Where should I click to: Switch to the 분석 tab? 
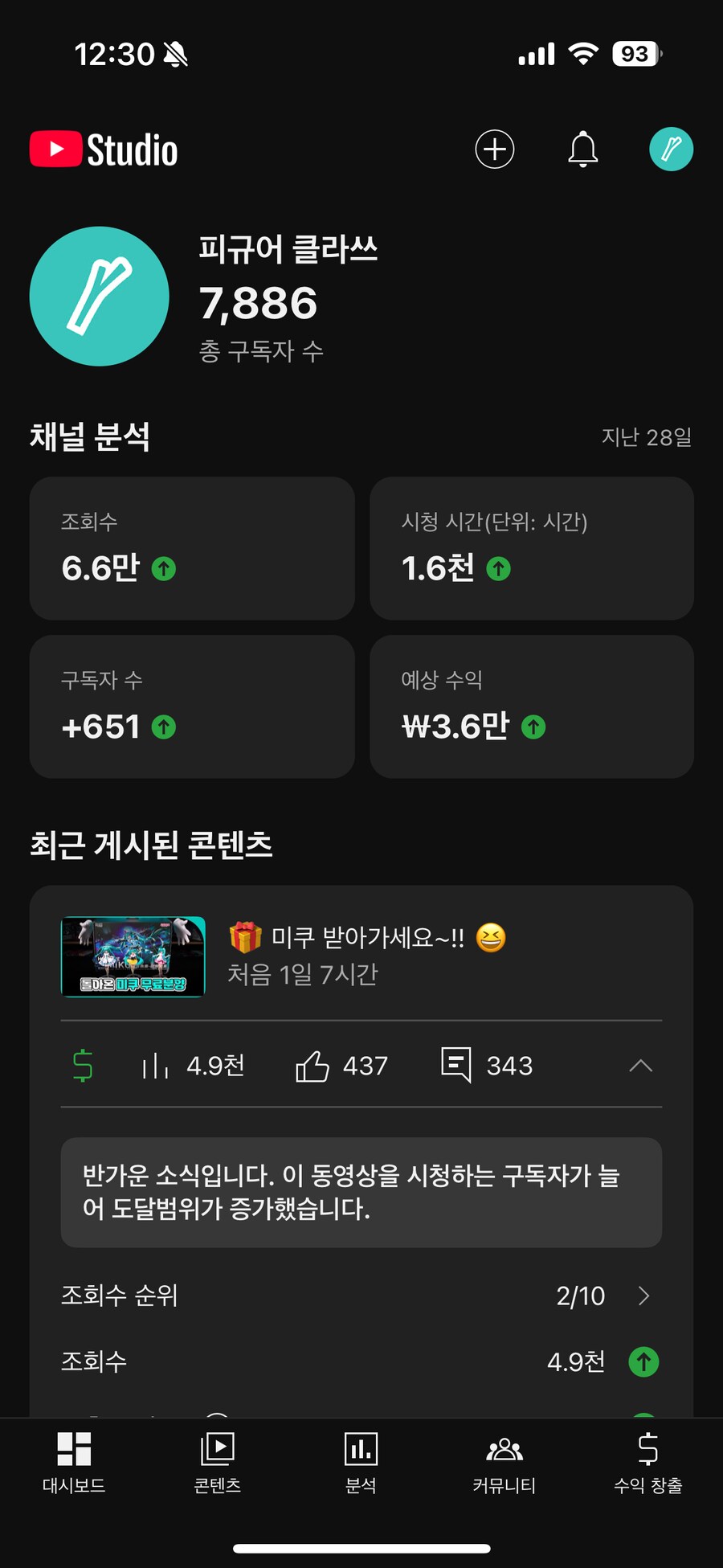coord(361,1463)
